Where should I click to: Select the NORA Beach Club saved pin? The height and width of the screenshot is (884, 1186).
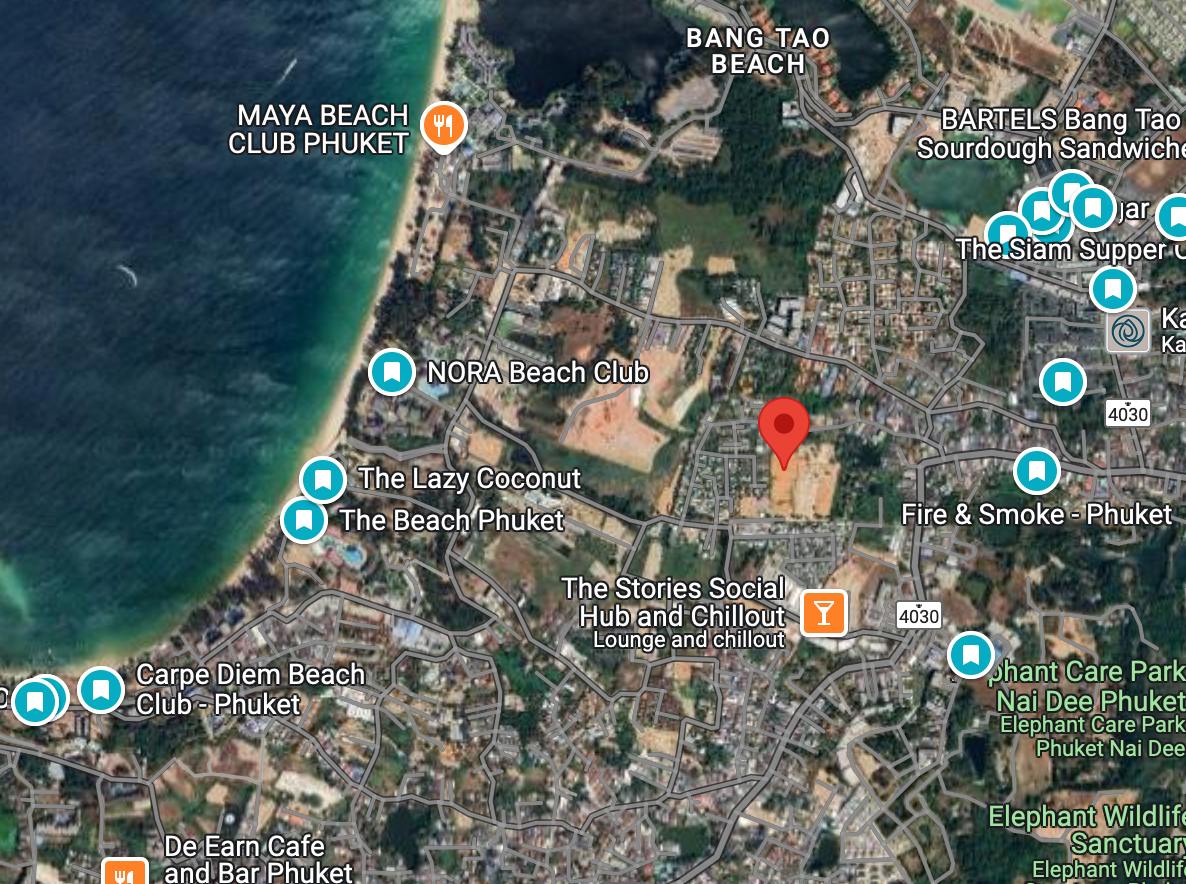392,373
